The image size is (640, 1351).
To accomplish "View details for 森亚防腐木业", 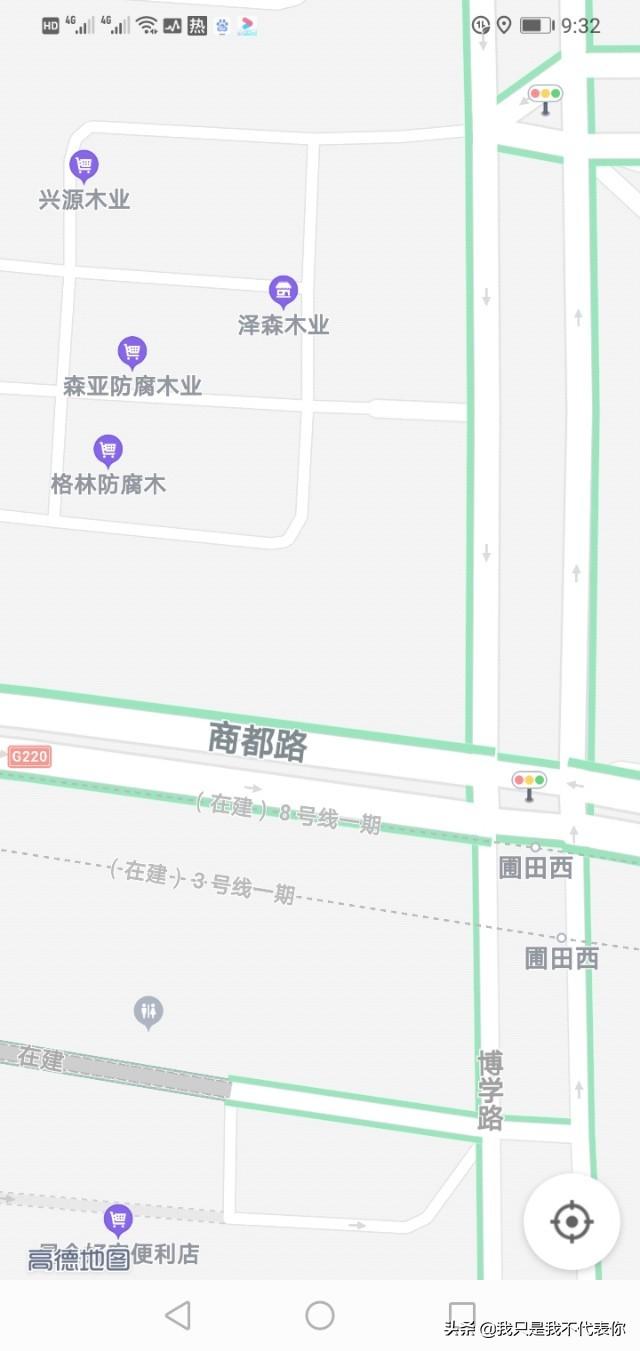I will (x=132, y=352).
